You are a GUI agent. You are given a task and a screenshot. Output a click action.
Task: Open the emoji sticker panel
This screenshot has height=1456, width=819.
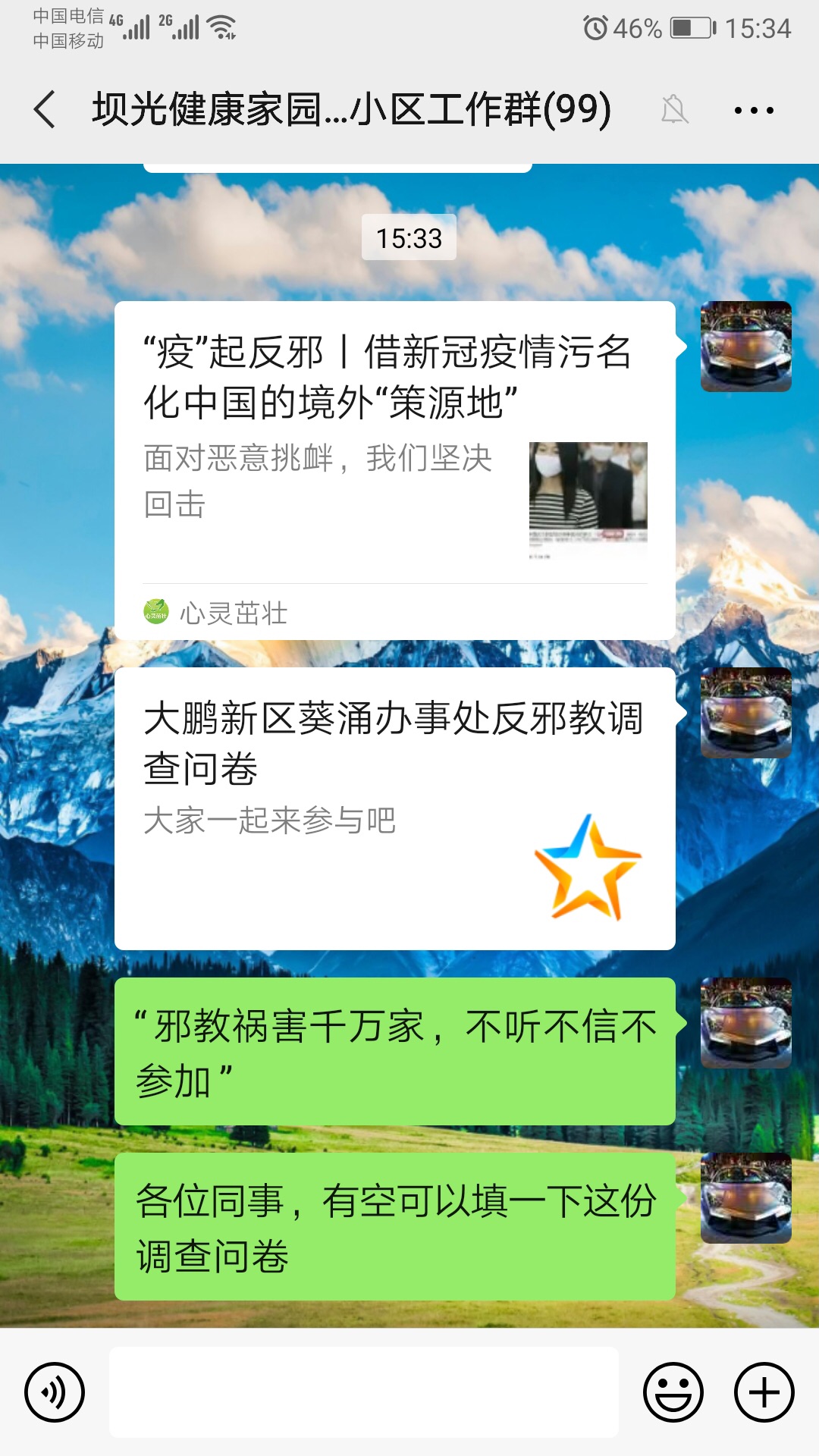(673, 1392)
